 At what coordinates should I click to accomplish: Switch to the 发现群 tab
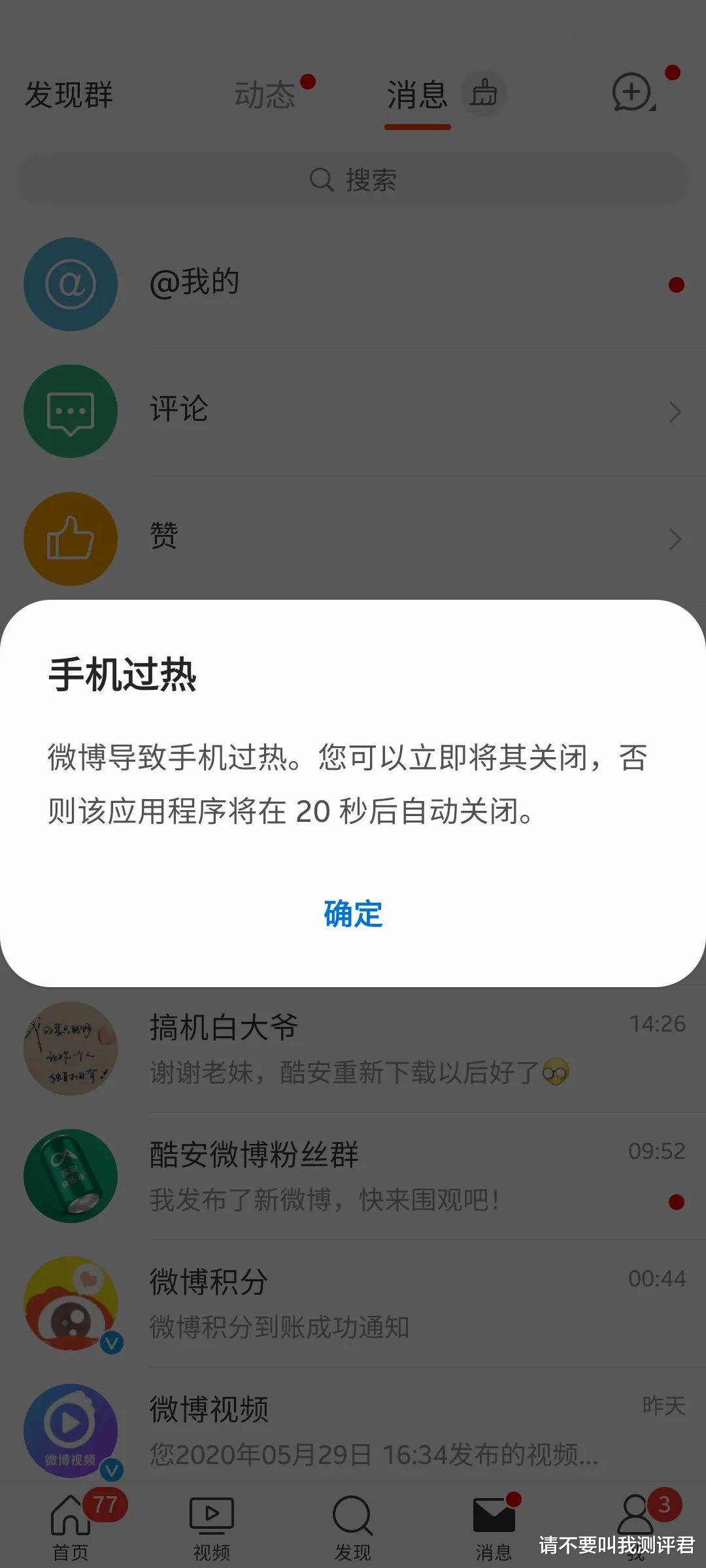click(x=69, y=95)
